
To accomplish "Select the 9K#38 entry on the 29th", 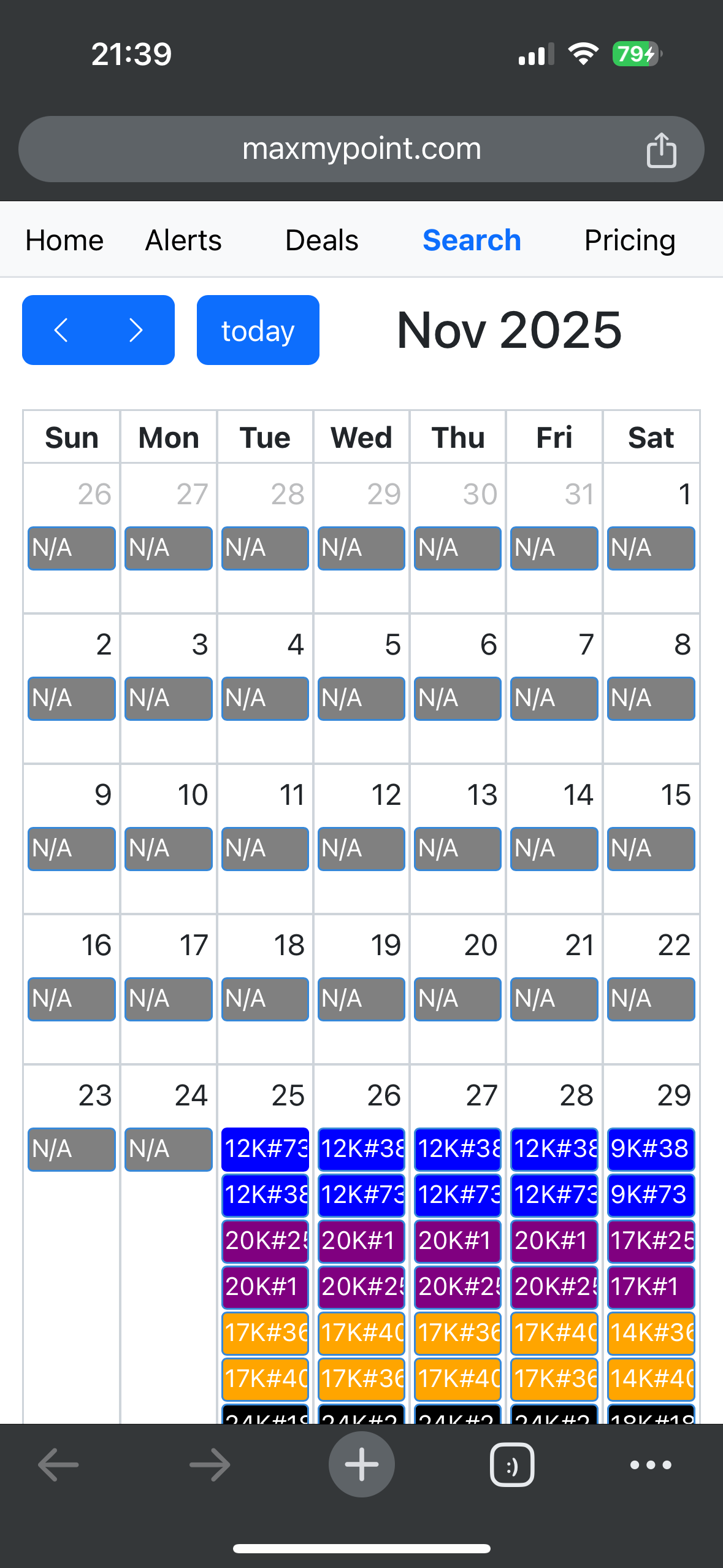I will pos(651,1149).
